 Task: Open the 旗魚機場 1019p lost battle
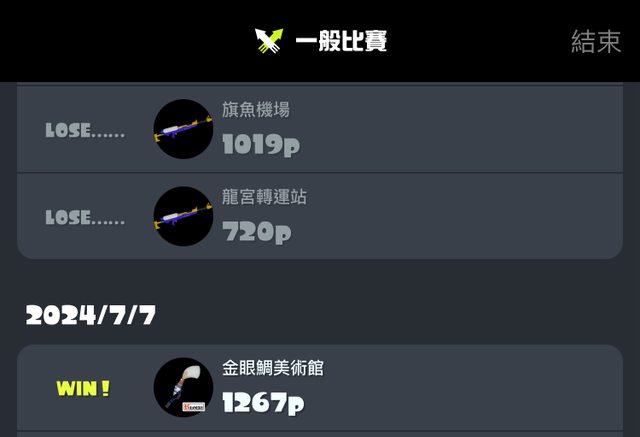320,130
